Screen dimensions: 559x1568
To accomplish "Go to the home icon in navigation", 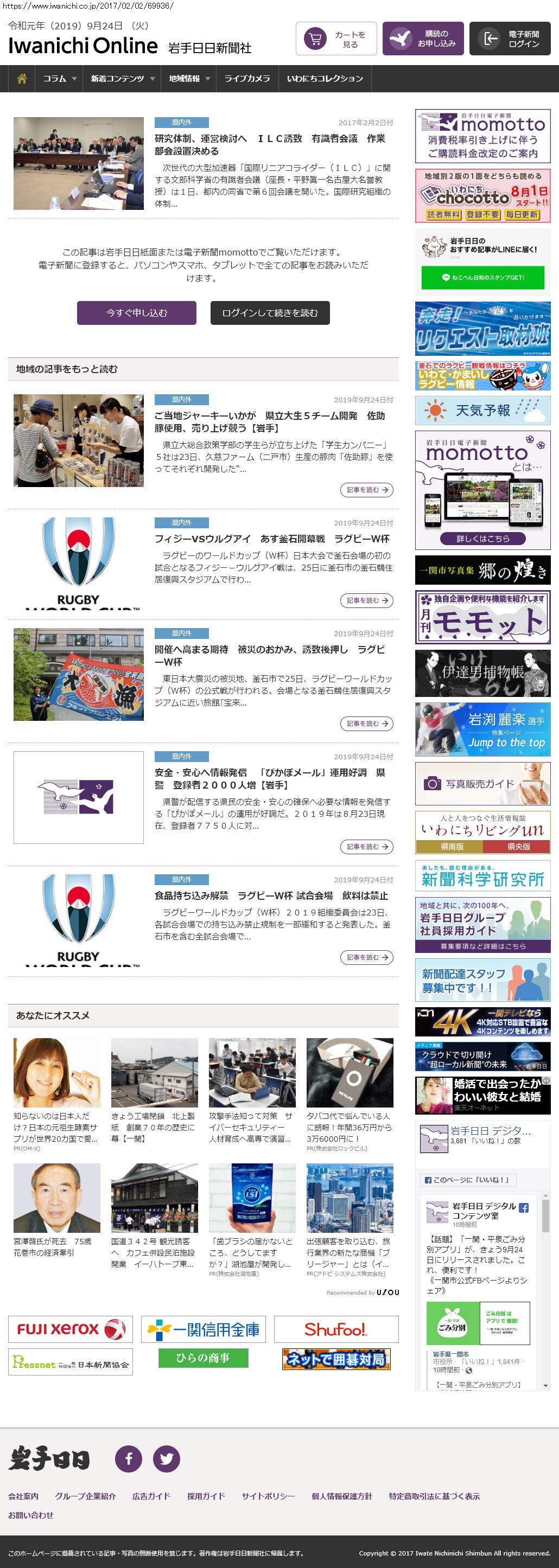I will [x=22, y=79].
